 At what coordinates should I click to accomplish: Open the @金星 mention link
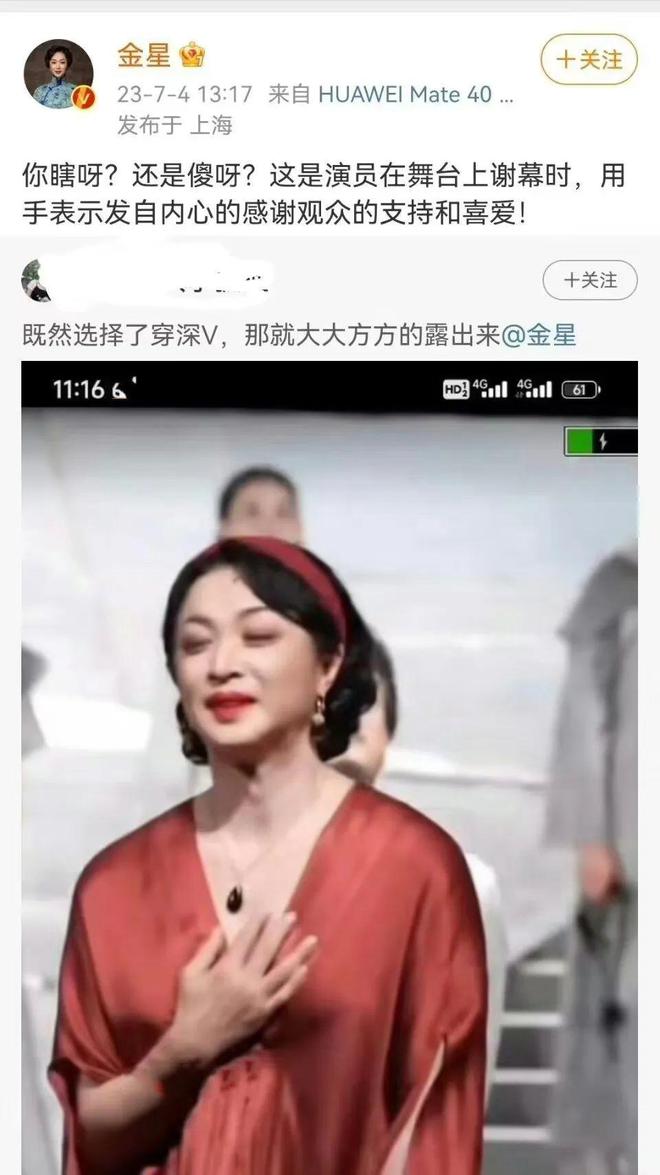538,335
